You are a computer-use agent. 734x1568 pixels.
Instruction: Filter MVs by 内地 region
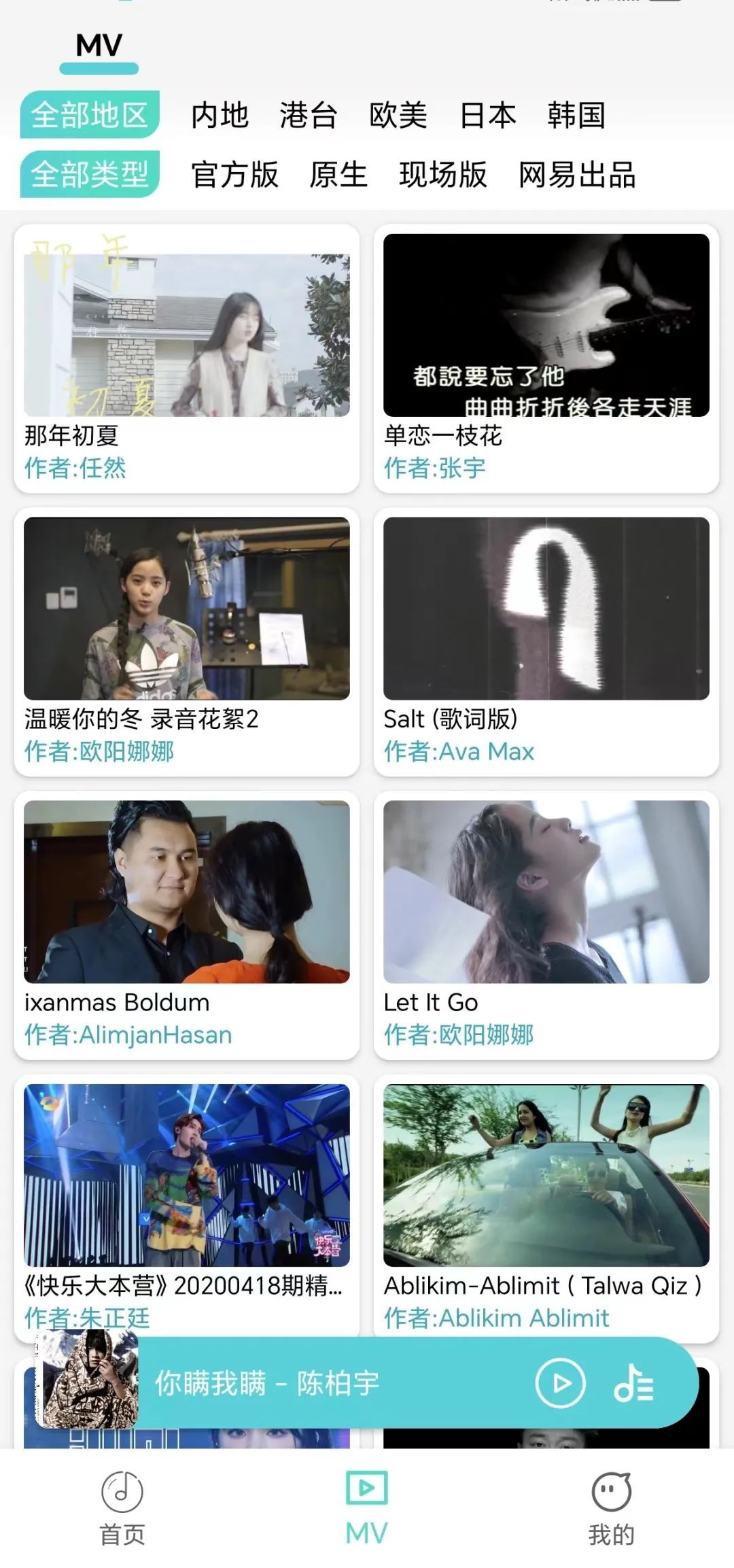coord(220,115)
